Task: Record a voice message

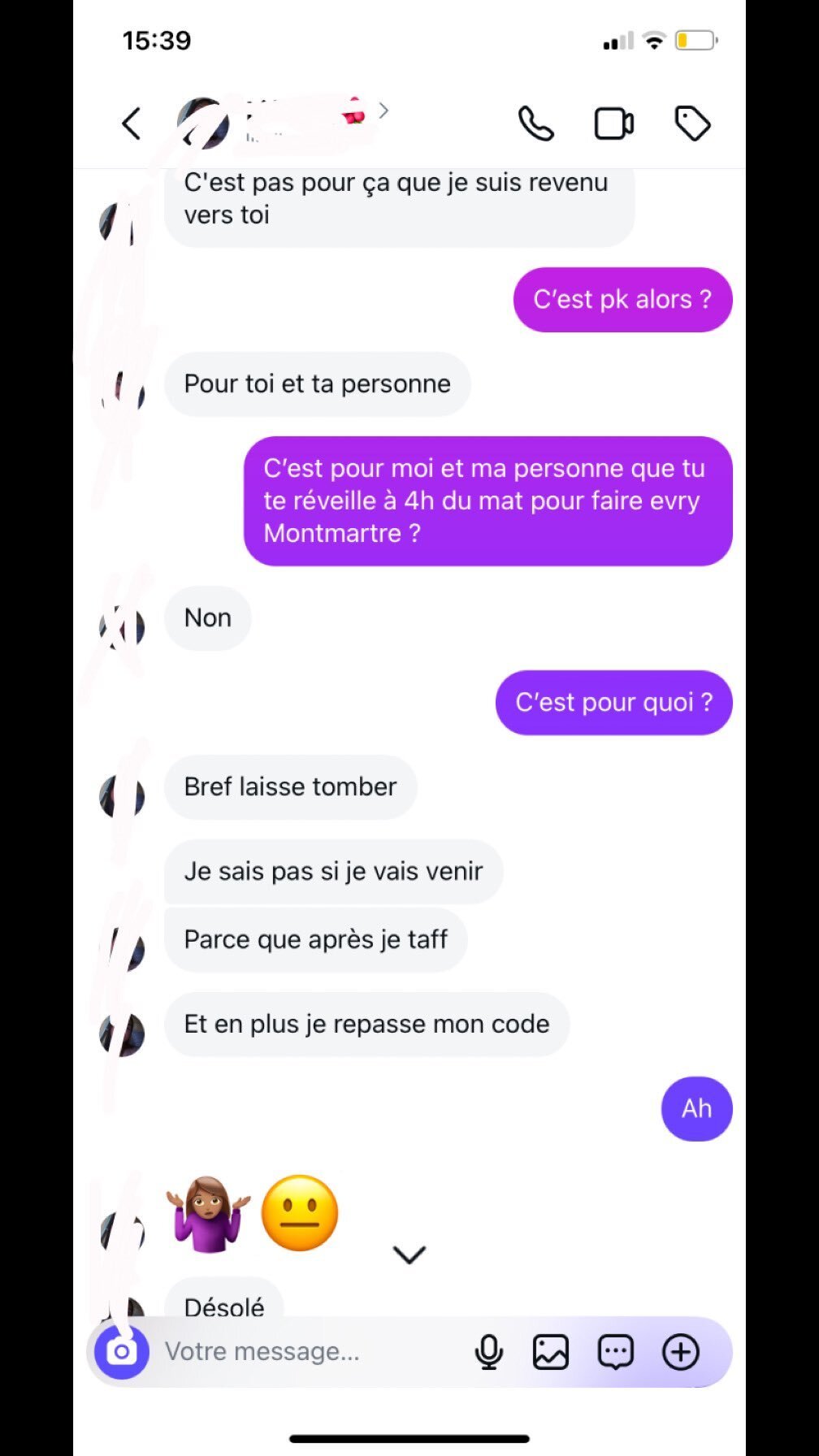Action: [488, 1352]
